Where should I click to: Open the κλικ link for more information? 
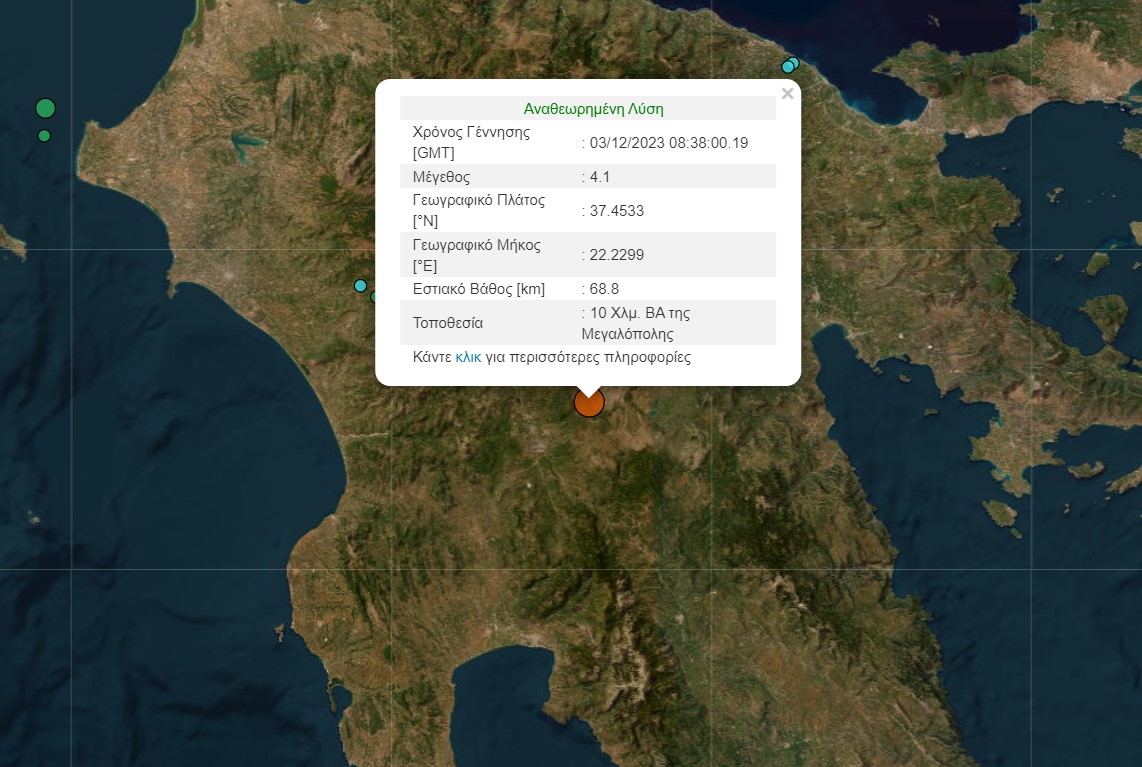click(468, 357)
